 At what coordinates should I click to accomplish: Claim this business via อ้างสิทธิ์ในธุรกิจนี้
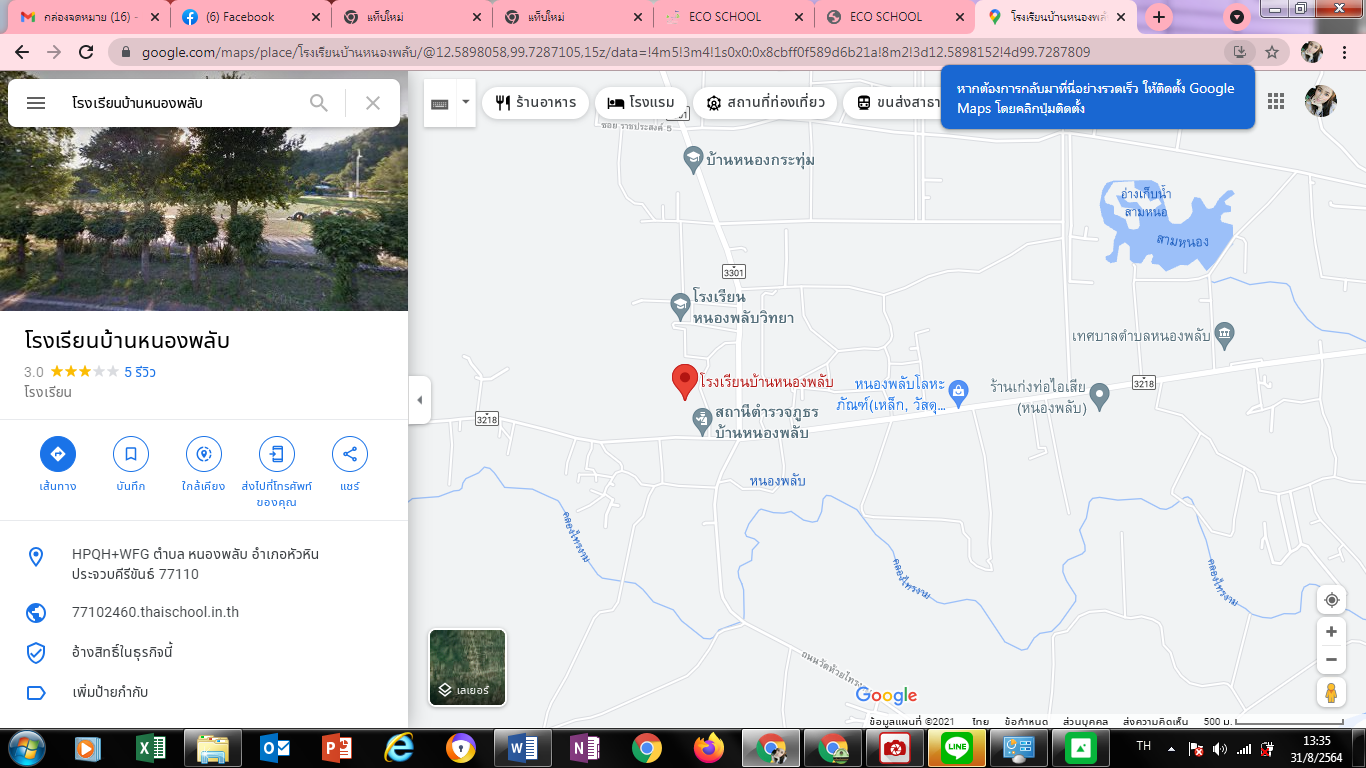123,652
